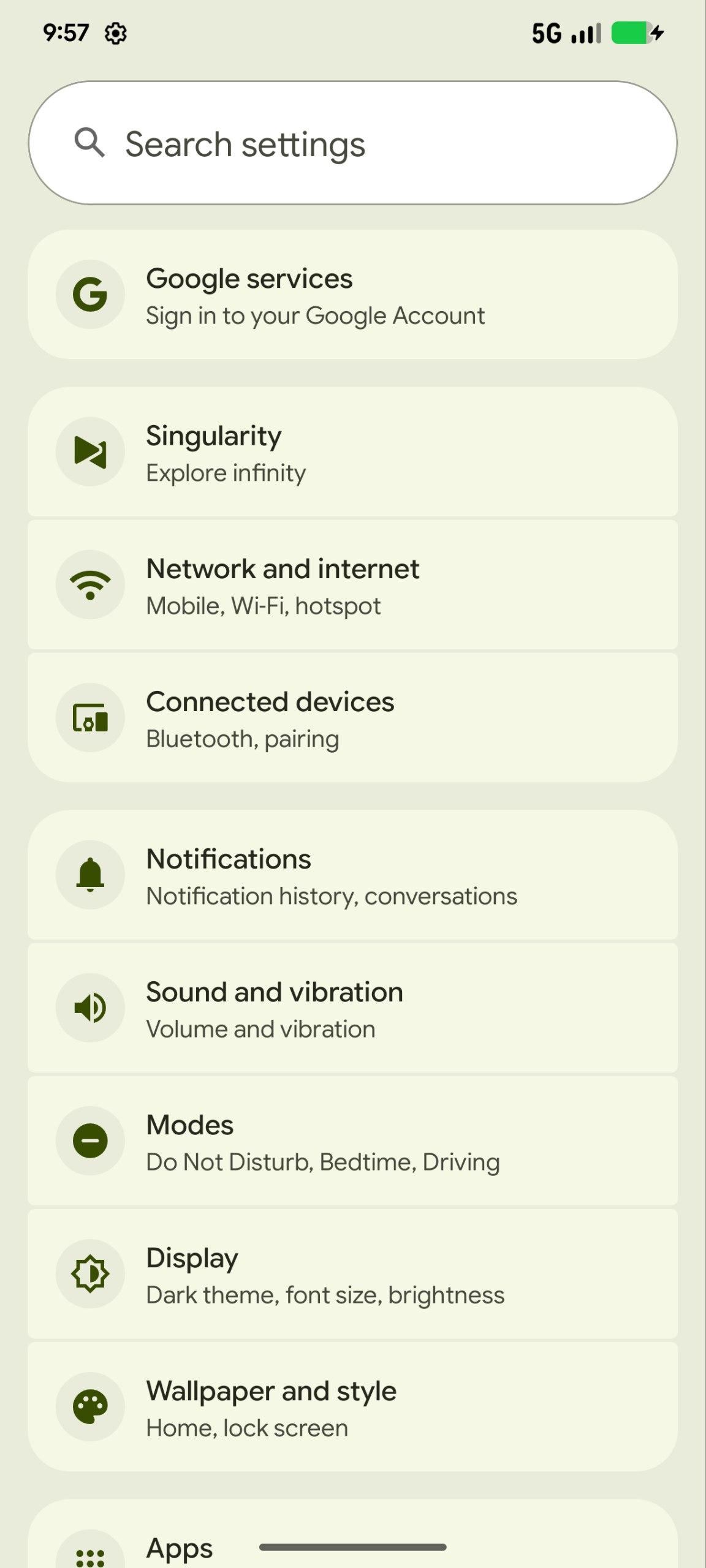This screenshot has height=1568, width=706.
Task: Open Connected devices
Action: tap(352, 718)
